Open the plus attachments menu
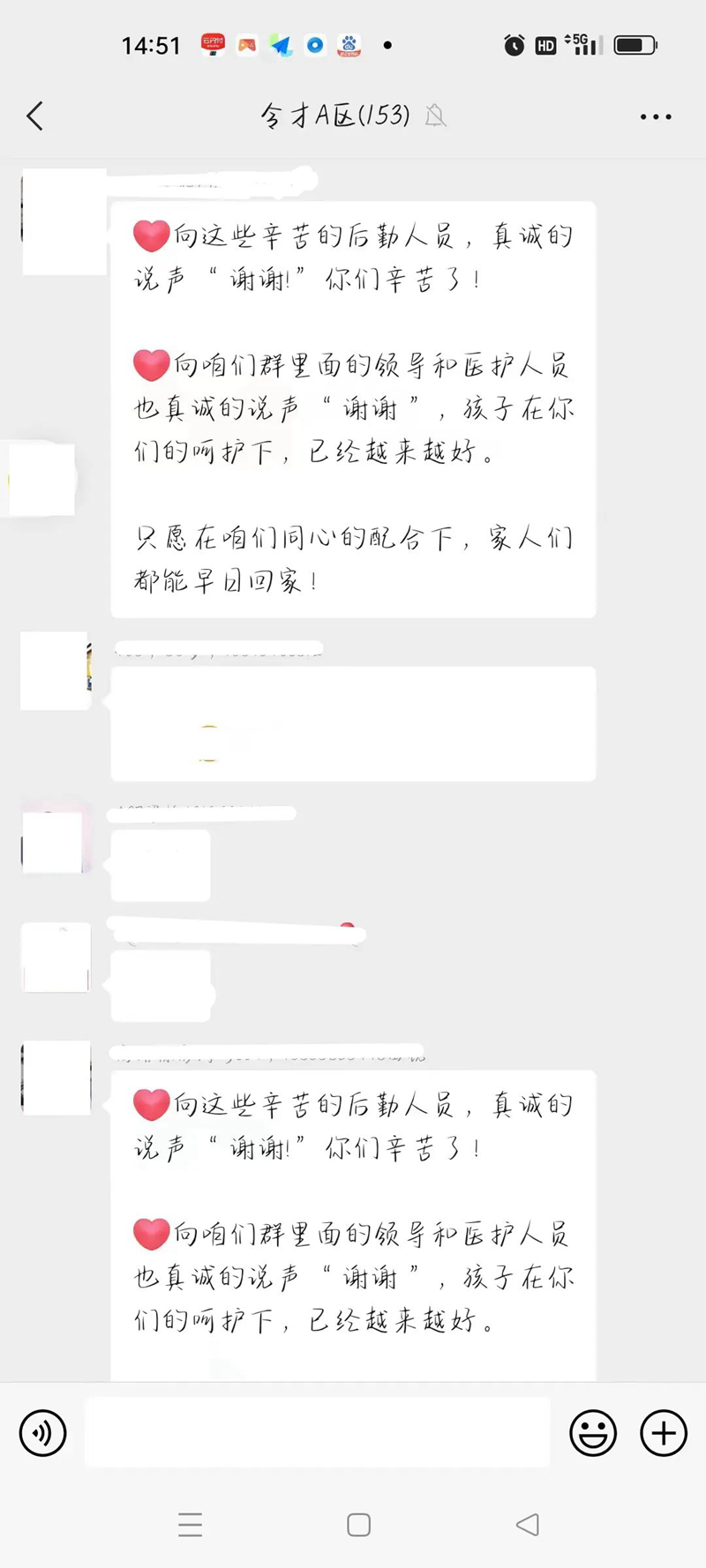 pos(664,1433)
